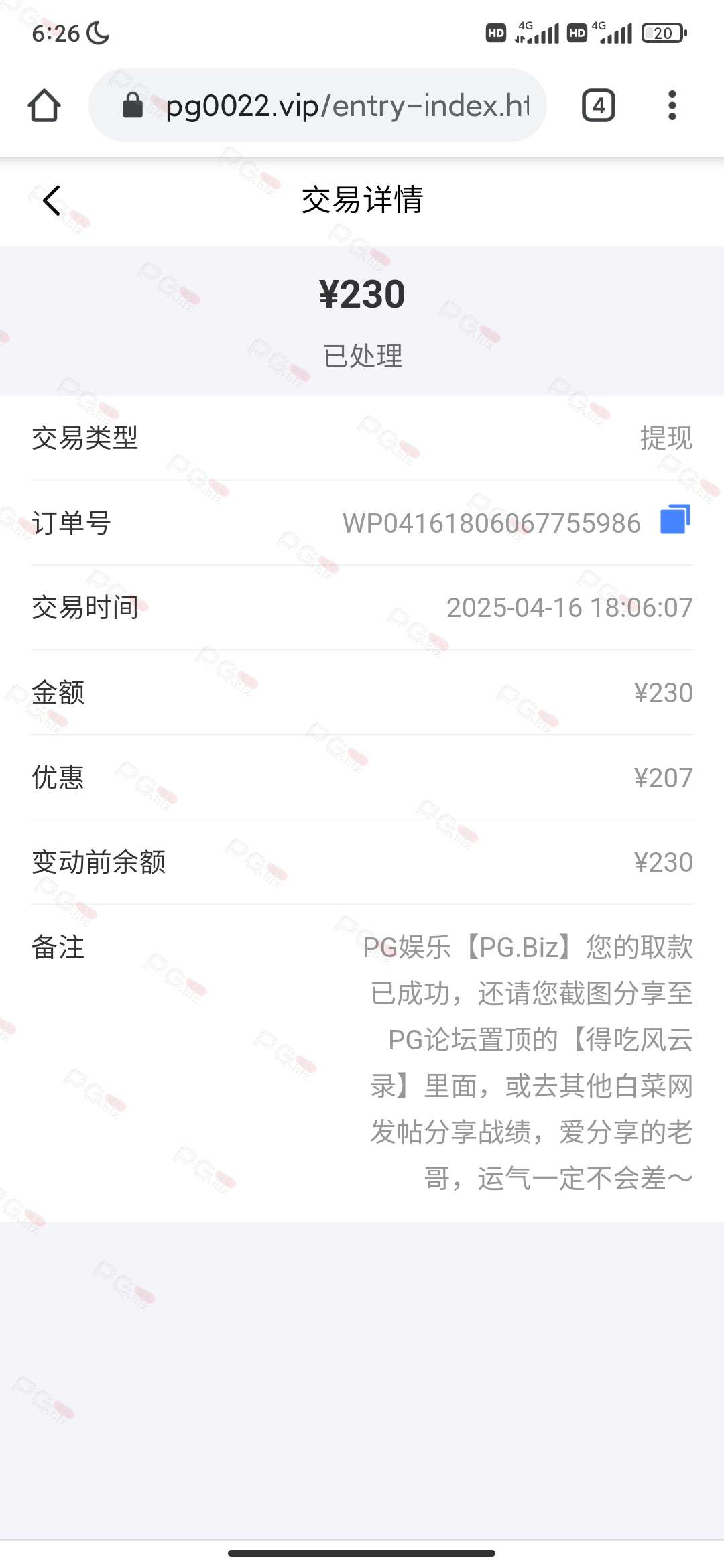Viewport: 724px width, 1568px height.
Task: Copy the order number WP04161806067755986
Action: click(x=675, y=520)
